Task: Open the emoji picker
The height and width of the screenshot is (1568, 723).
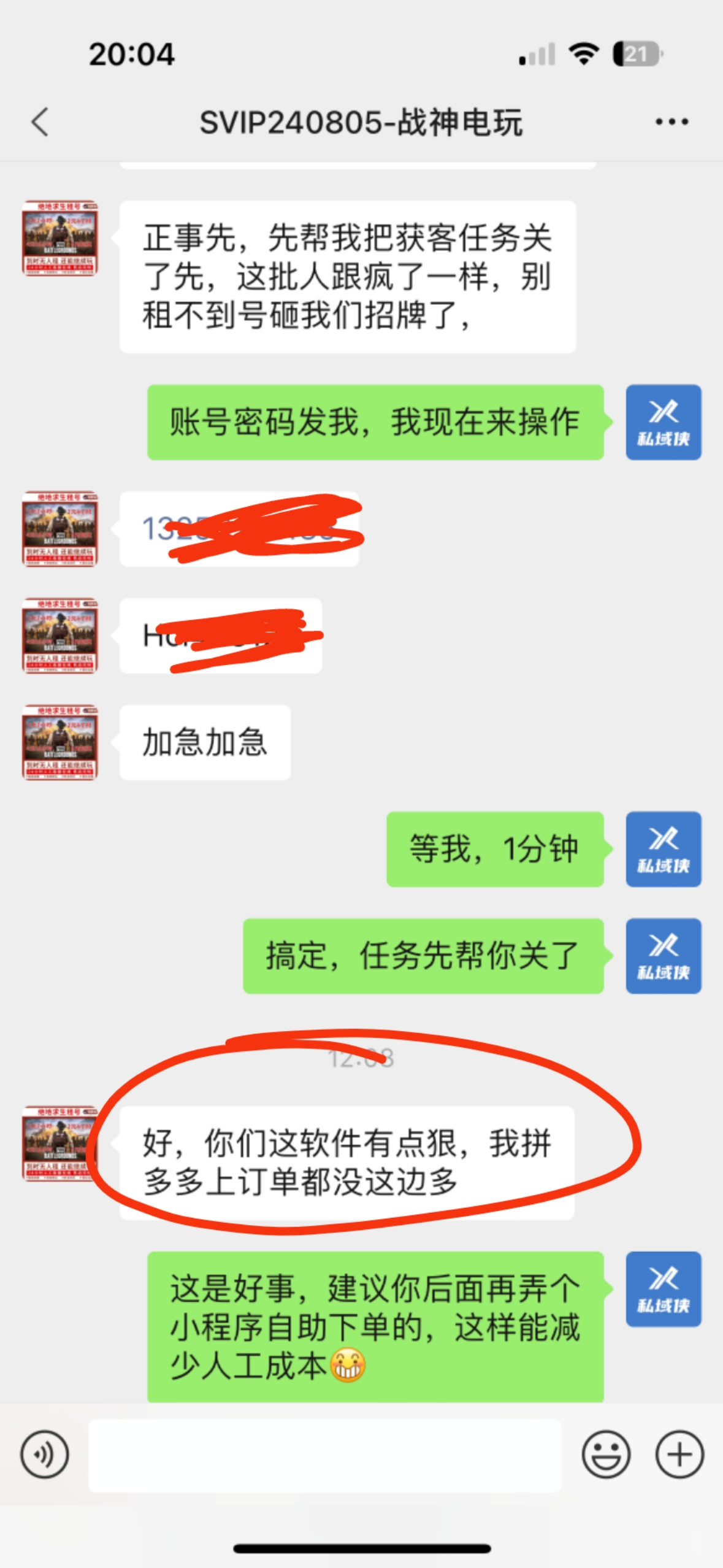Action: point(606,1454)
